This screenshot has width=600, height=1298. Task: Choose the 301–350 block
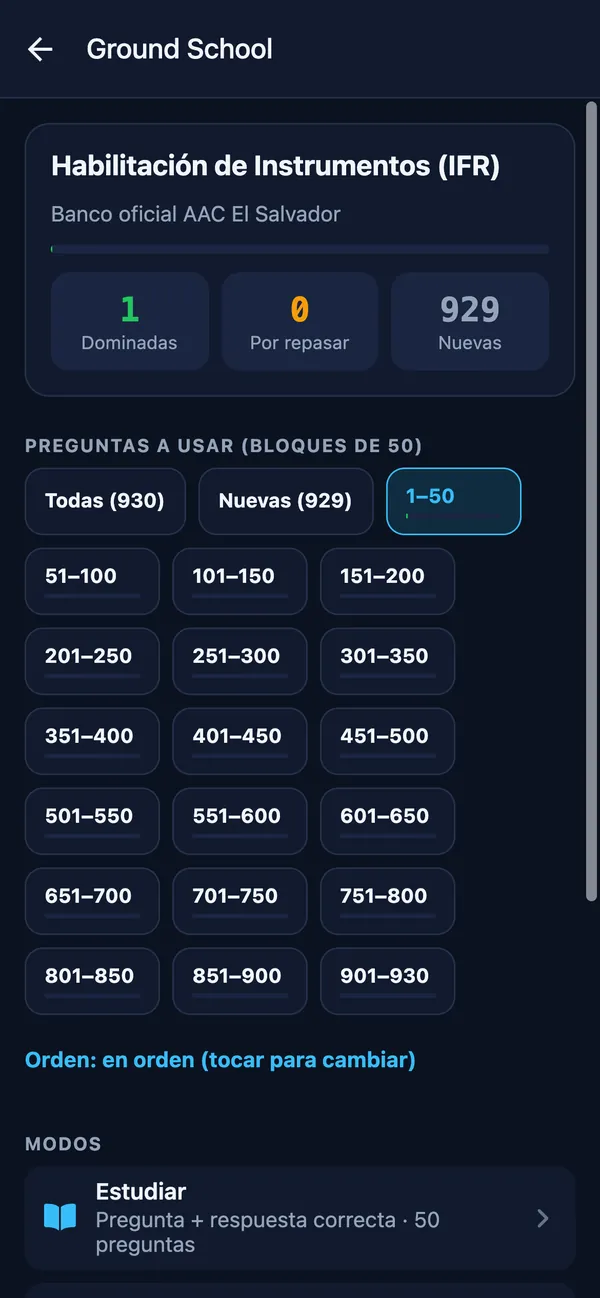[x=388, y=661]
